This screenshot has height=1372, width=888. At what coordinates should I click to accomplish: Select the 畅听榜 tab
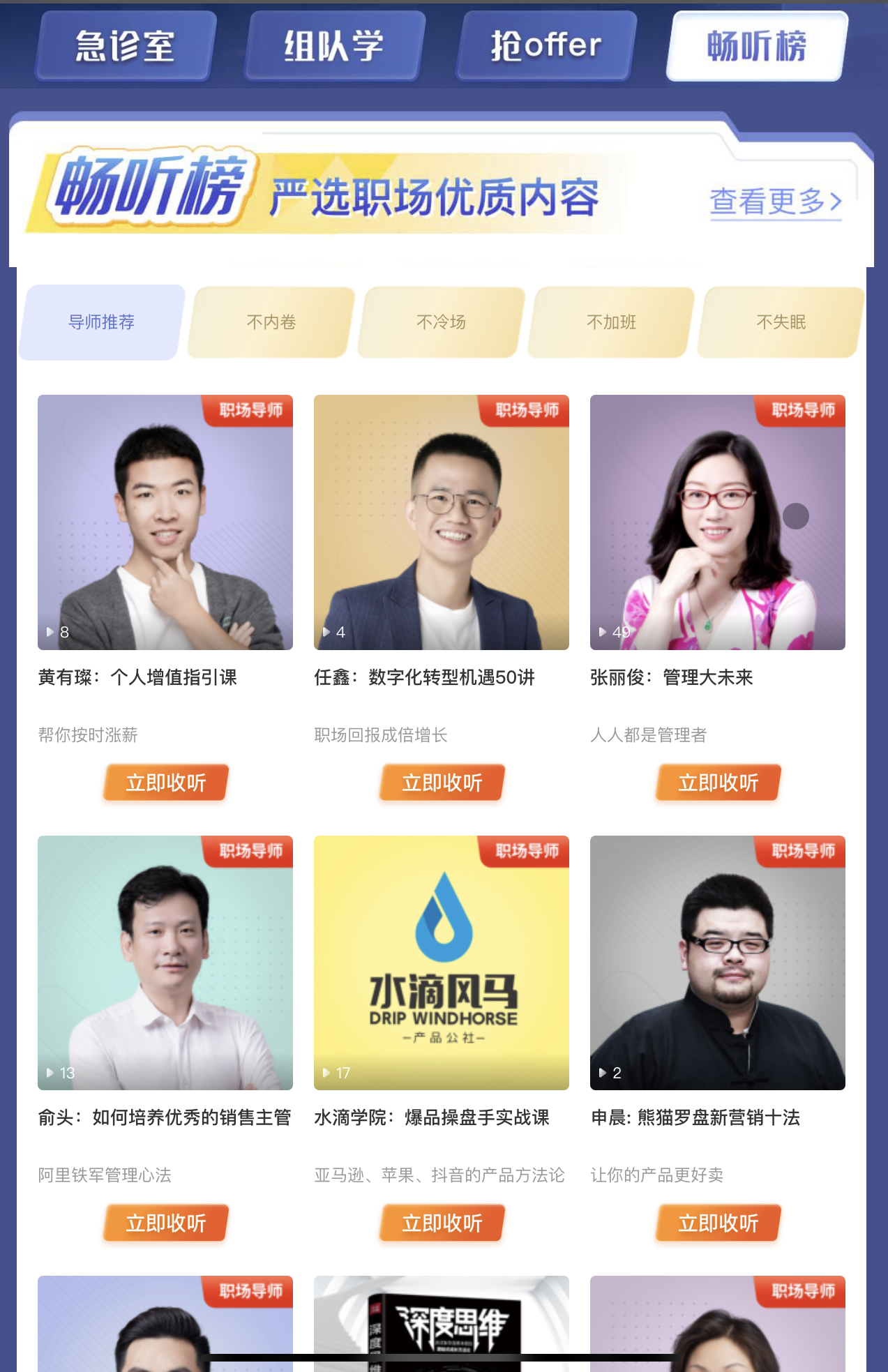(x=757, y=47)
